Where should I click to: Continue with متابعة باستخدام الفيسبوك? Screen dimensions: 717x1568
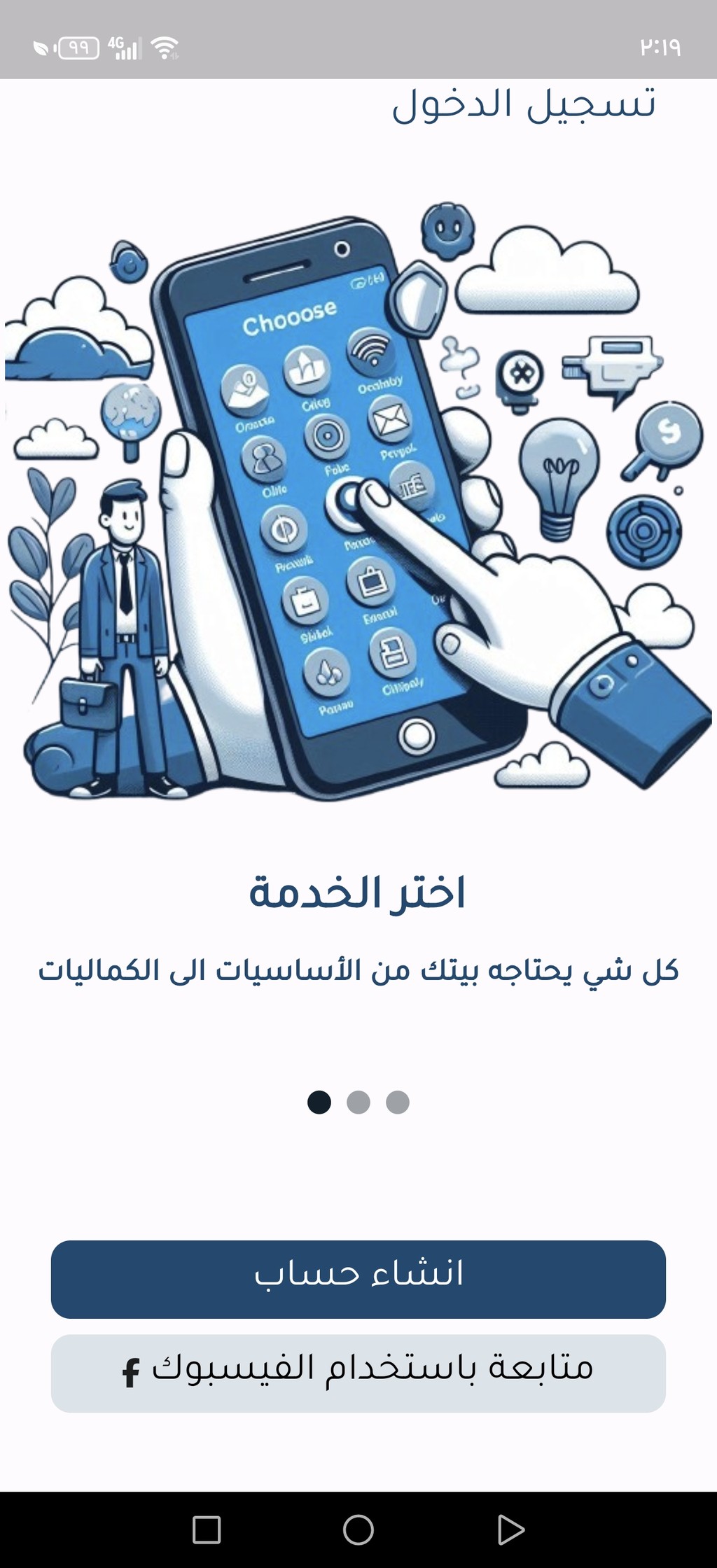coord(358,1373)
